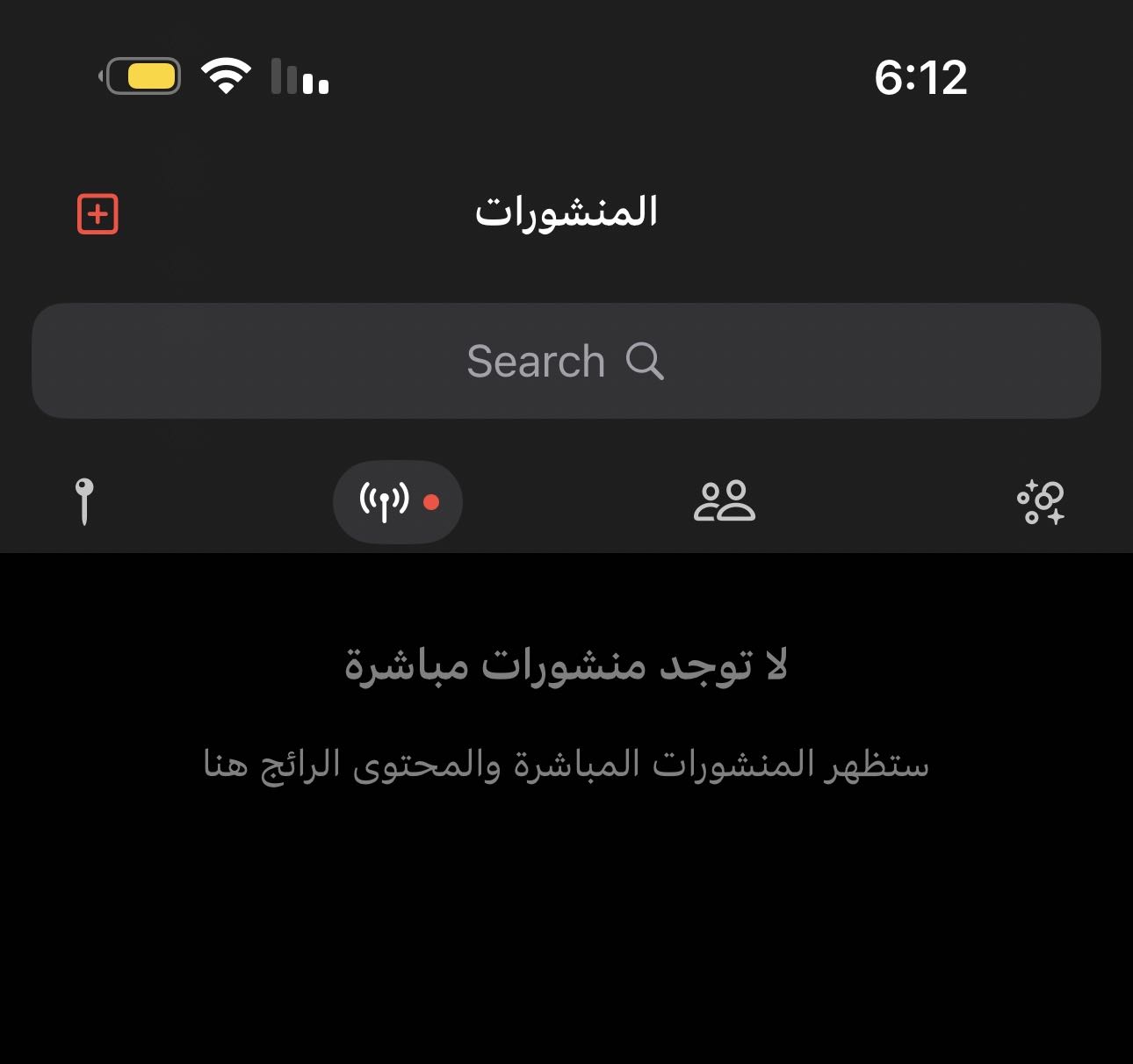The height and width of the screenshot is (1064, 1133).
Task: Switch to the people tab
Action: (724, 501)
